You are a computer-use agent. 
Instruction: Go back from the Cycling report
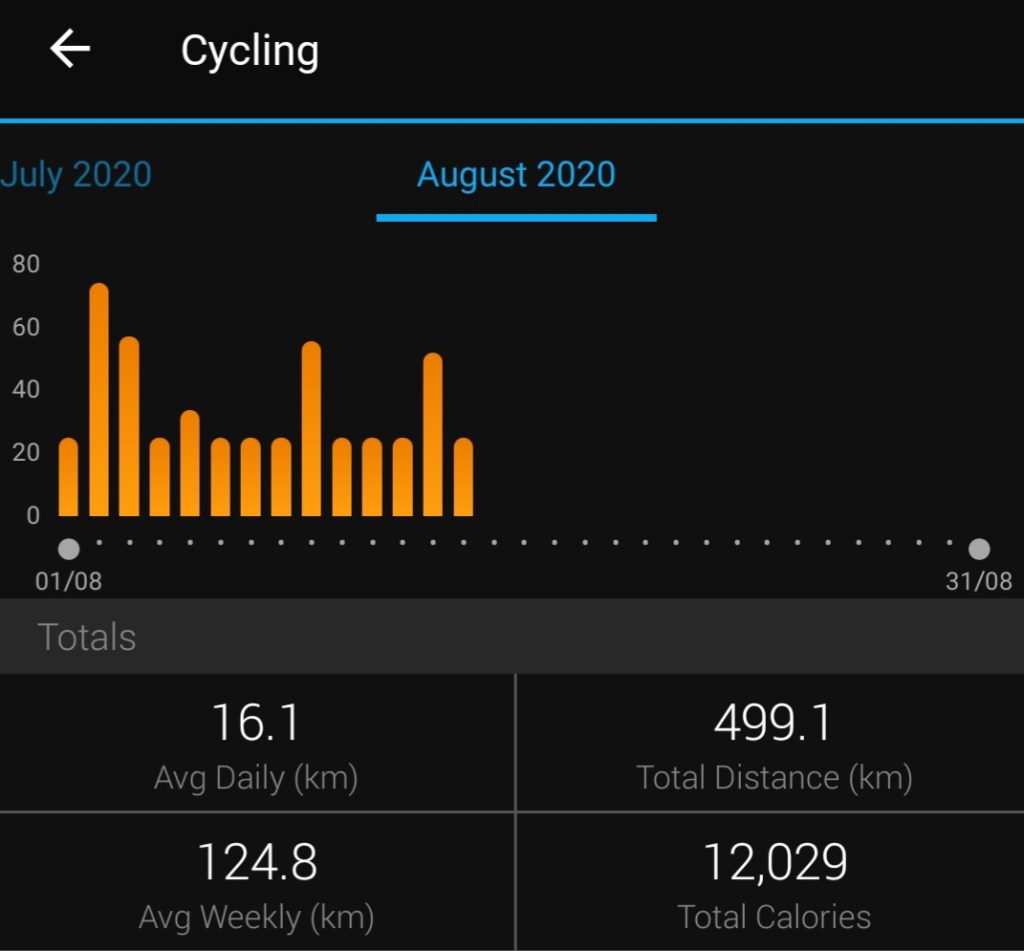tap(70, 49)
